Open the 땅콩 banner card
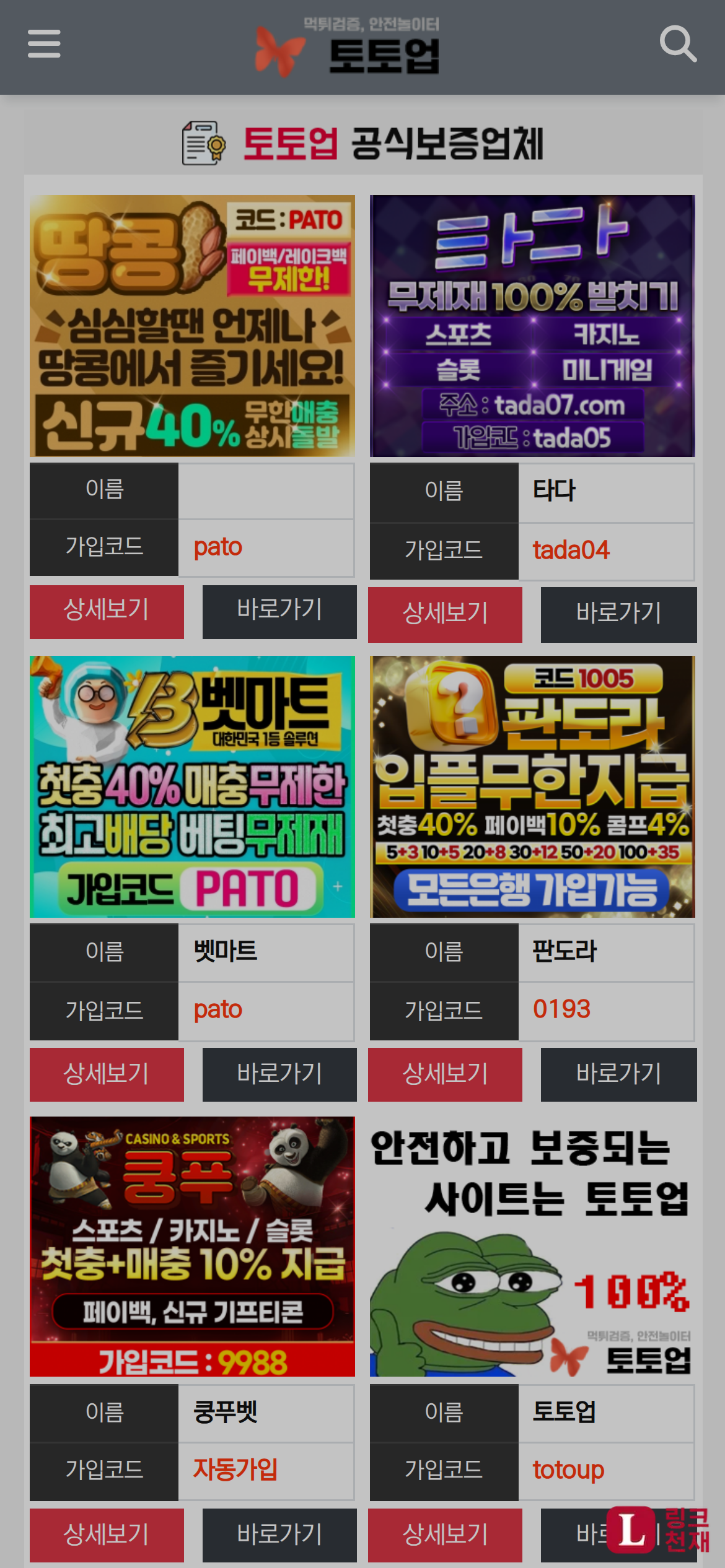Image resolution: width=725 pixels, height=1568 pixels. point(192,326)
